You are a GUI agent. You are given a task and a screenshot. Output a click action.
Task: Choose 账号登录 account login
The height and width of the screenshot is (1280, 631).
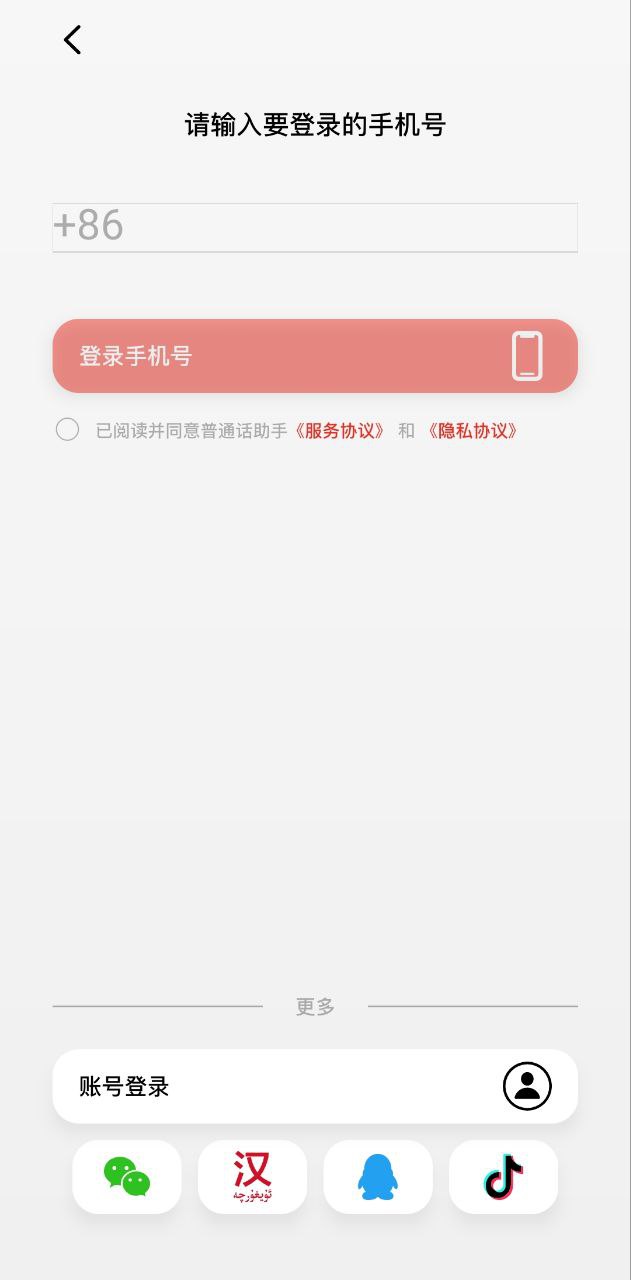[314, 1086]
